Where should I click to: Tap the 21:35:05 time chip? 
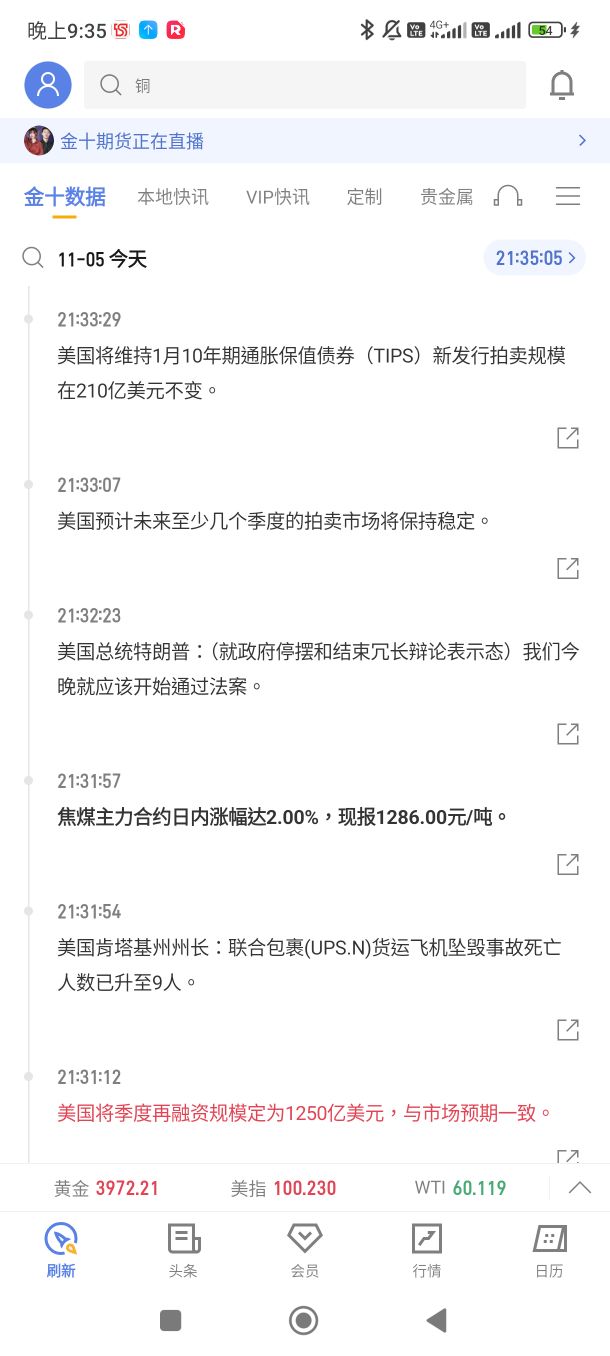click(x=535, y=258)
